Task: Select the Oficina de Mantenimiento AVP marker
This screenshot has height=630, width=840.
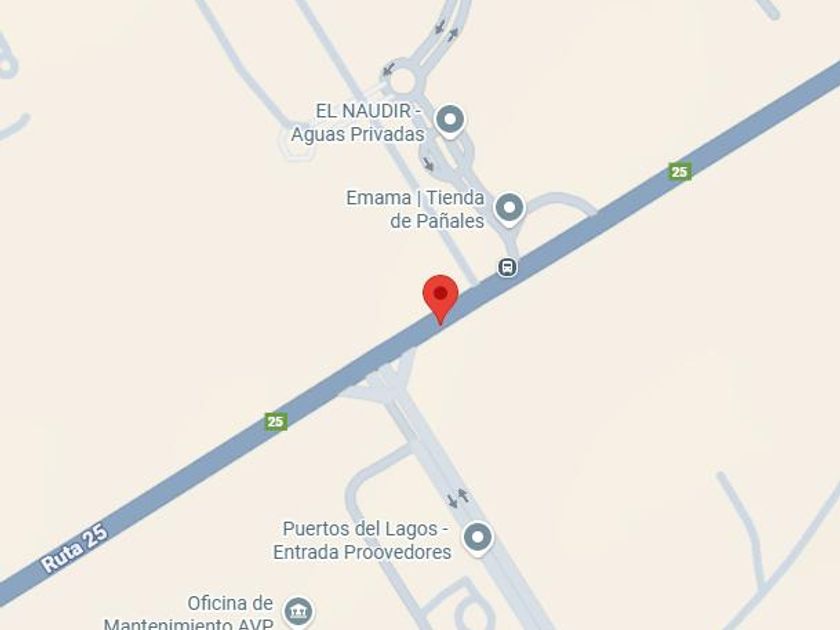Action: point(298,611)
